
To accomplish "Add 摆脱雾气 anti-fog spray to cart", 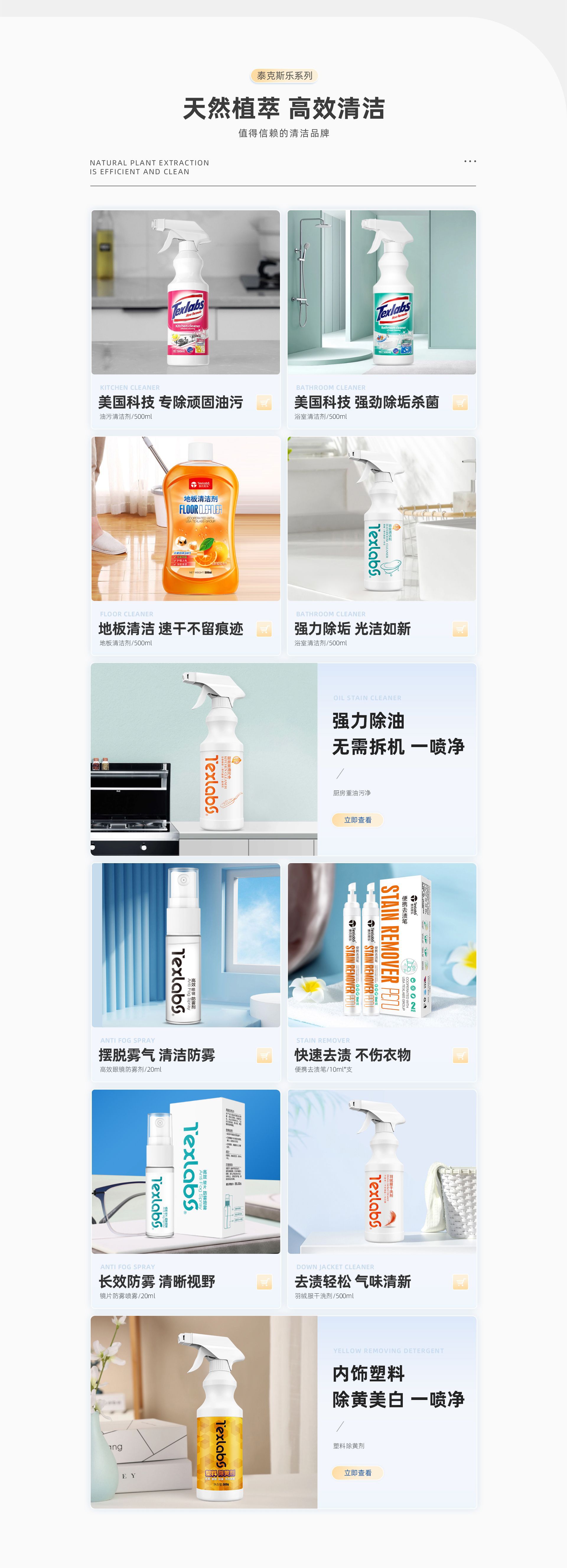I will (x=264, y=1055).
